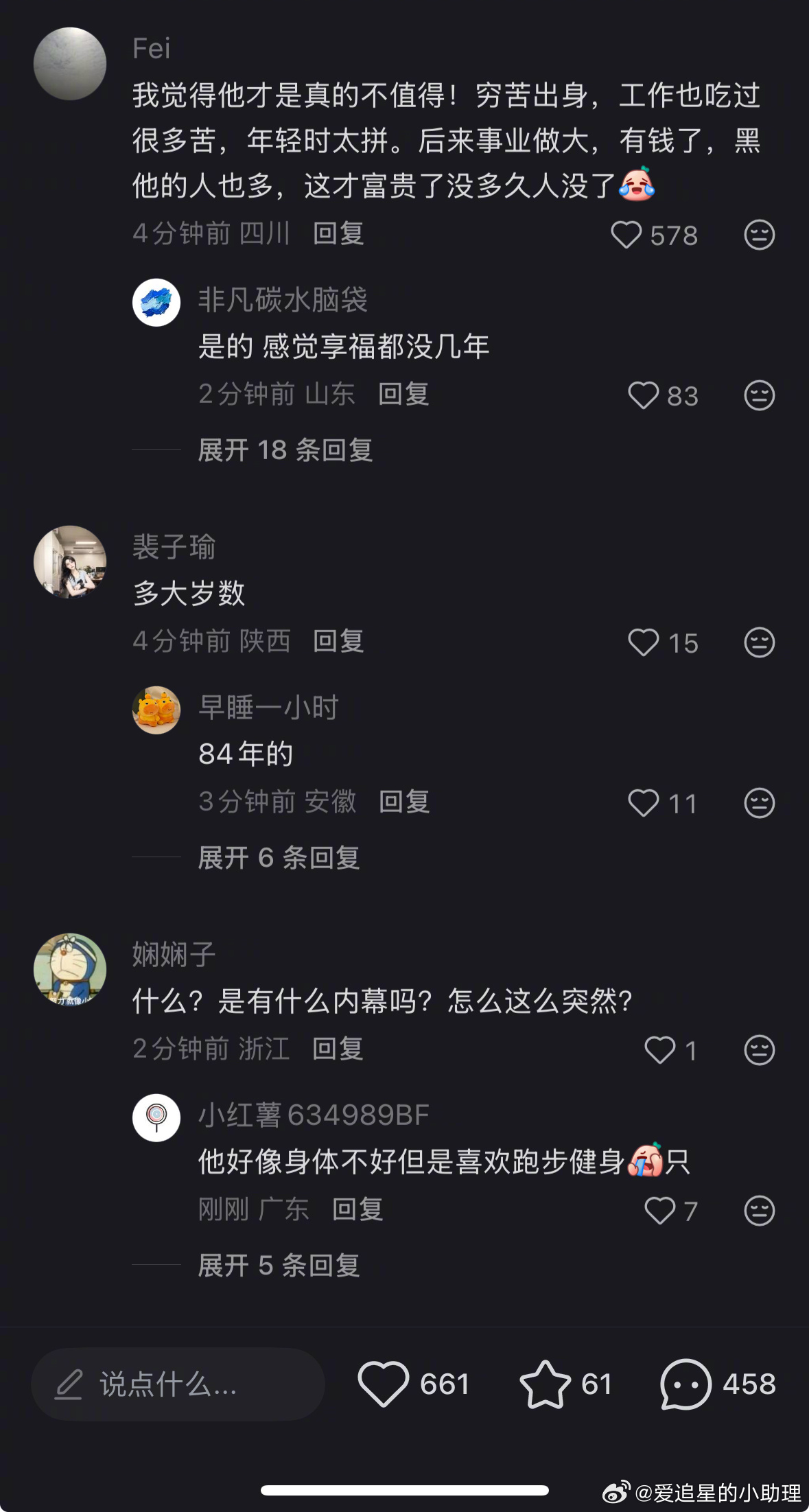The width and height of the screenshot is (809, 1512).
Task: Open emoji reactions next to Fei's comment
Action: (x=758, y=234)
